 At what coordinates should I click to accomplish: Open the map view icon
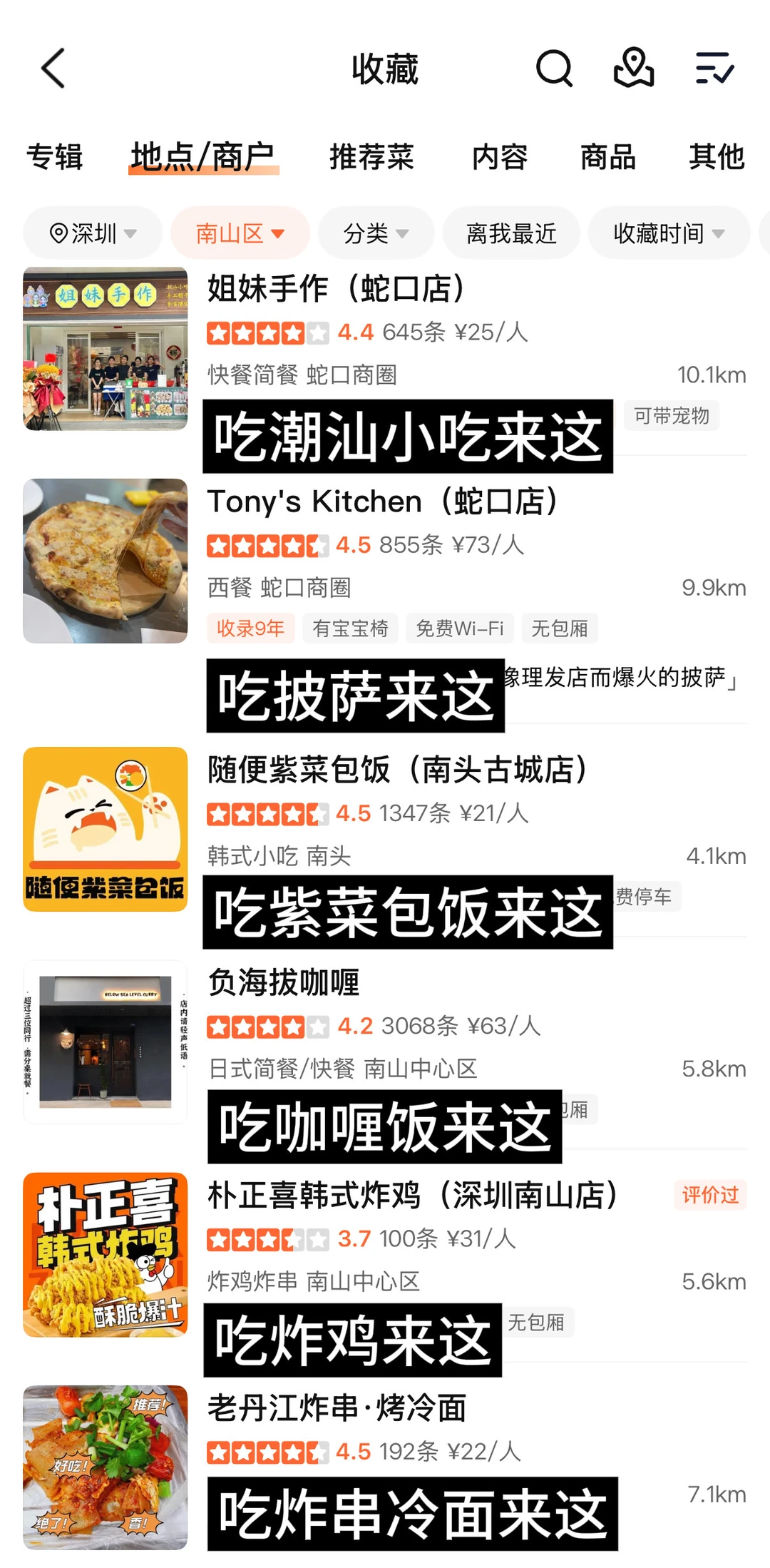pyautogui.click(x=634, y=68)
